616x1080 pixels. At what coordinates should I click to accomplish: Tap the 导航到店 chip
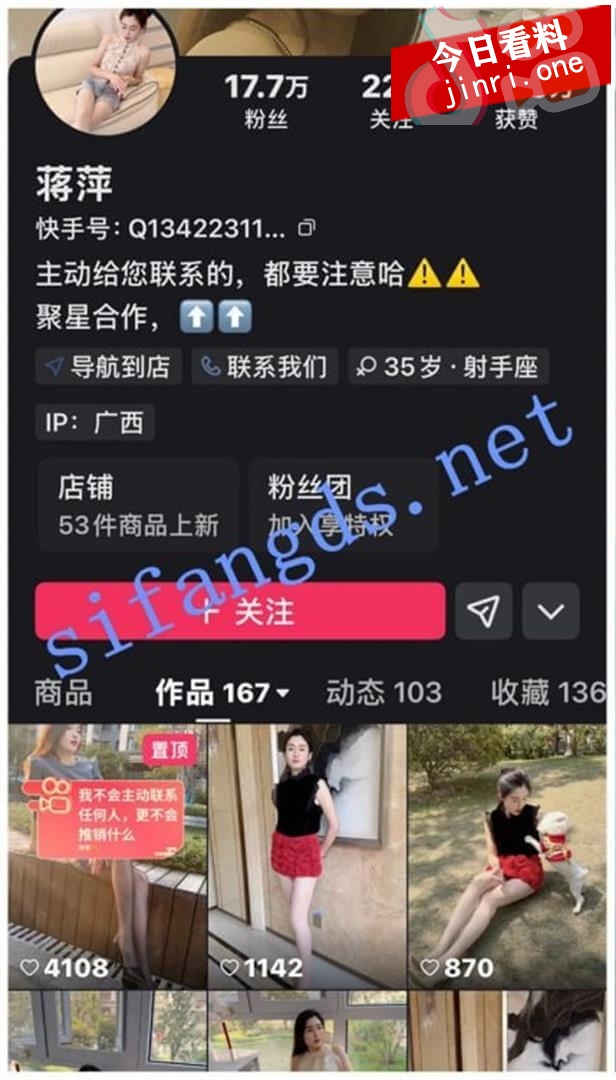click(108, 367)
